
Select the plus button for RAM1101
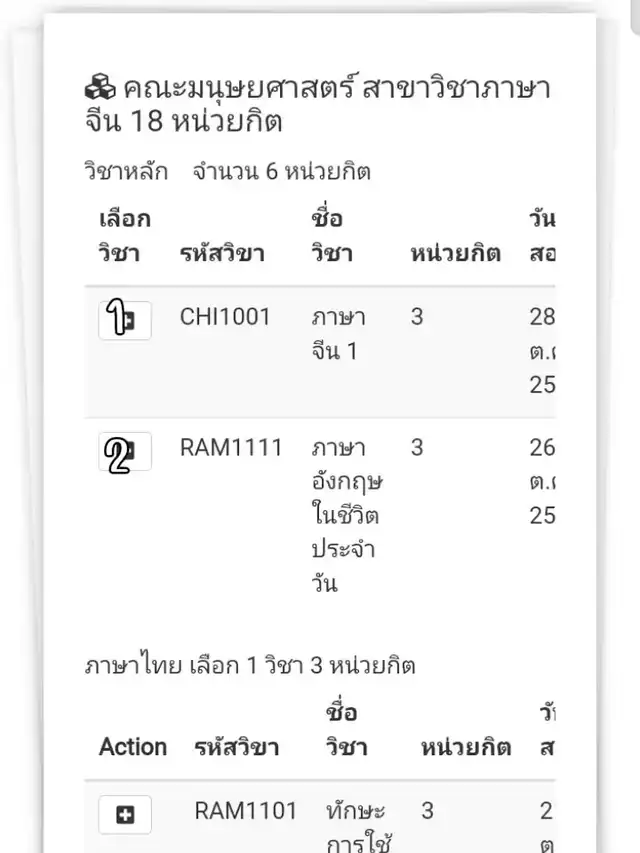coord(125,815)
